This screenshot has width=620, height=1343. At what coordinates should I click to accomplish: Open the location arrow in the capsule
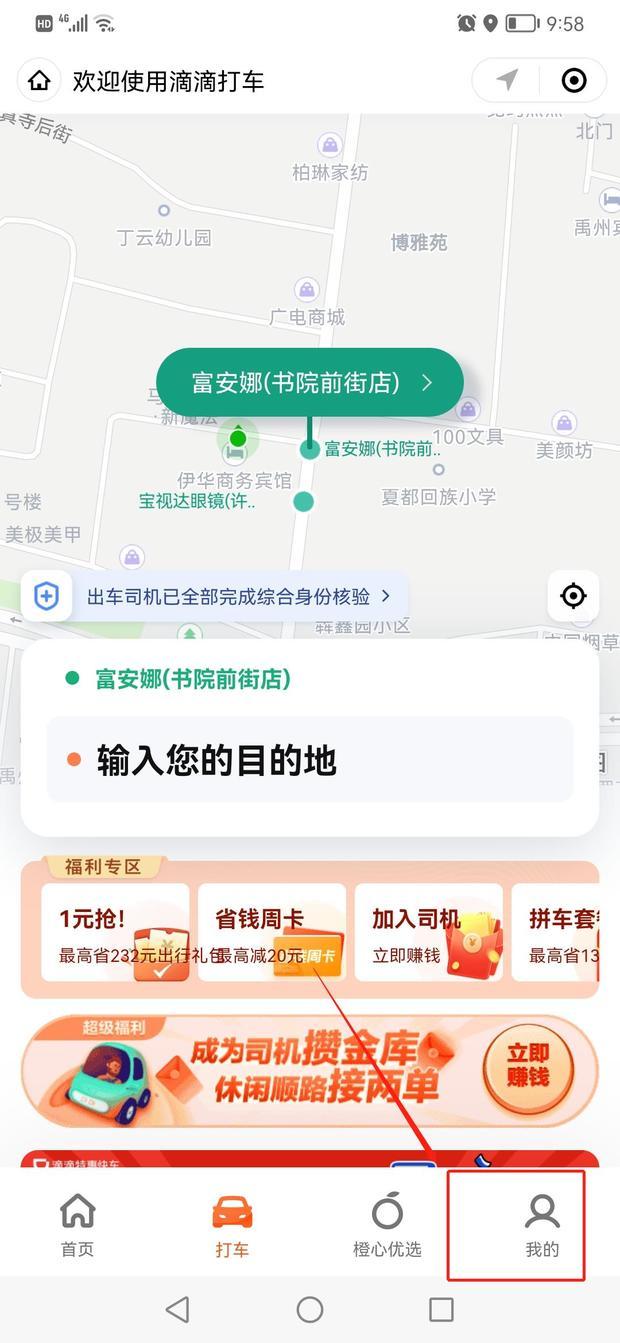click(x=507, y=81)
